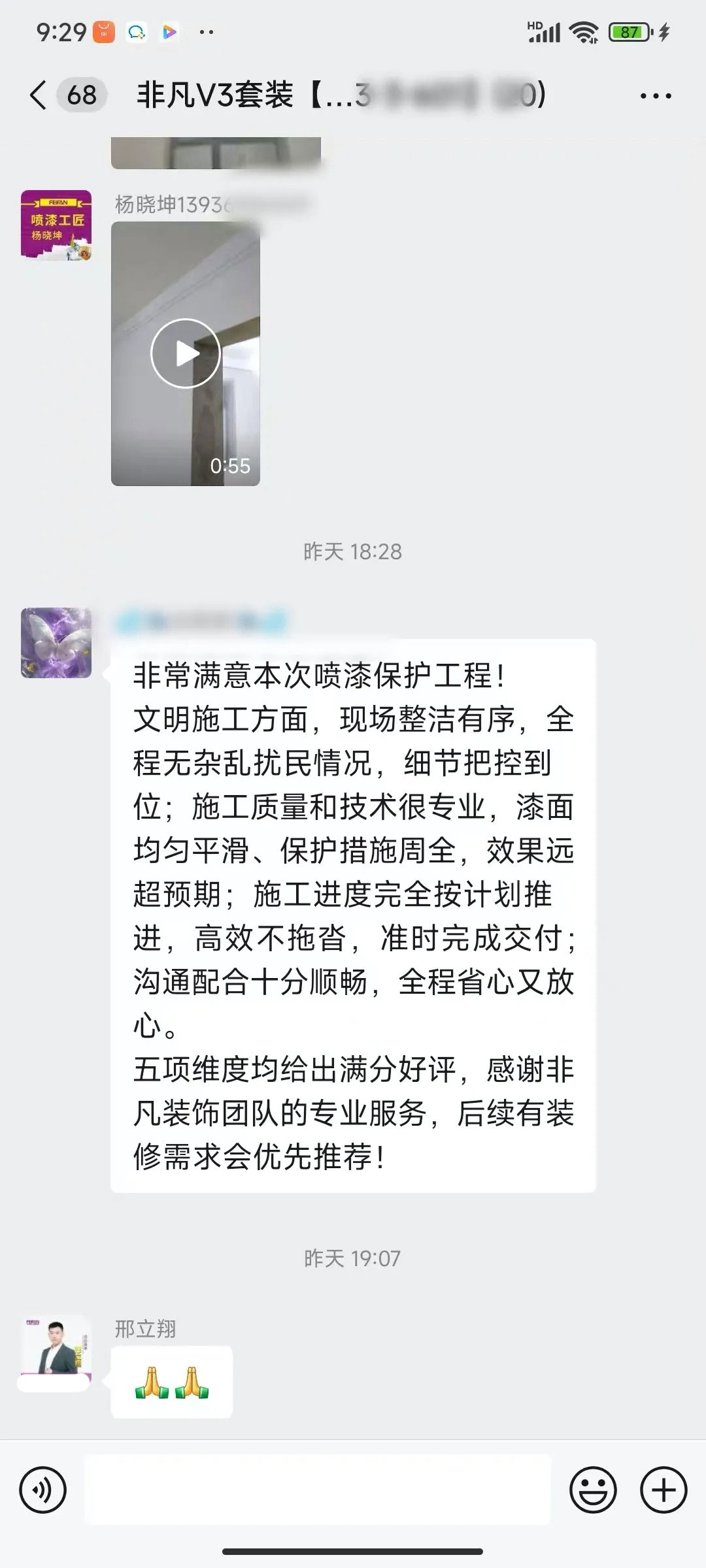706x1568 pixels.
Task: Focus the message text field
Action: 318,1491
